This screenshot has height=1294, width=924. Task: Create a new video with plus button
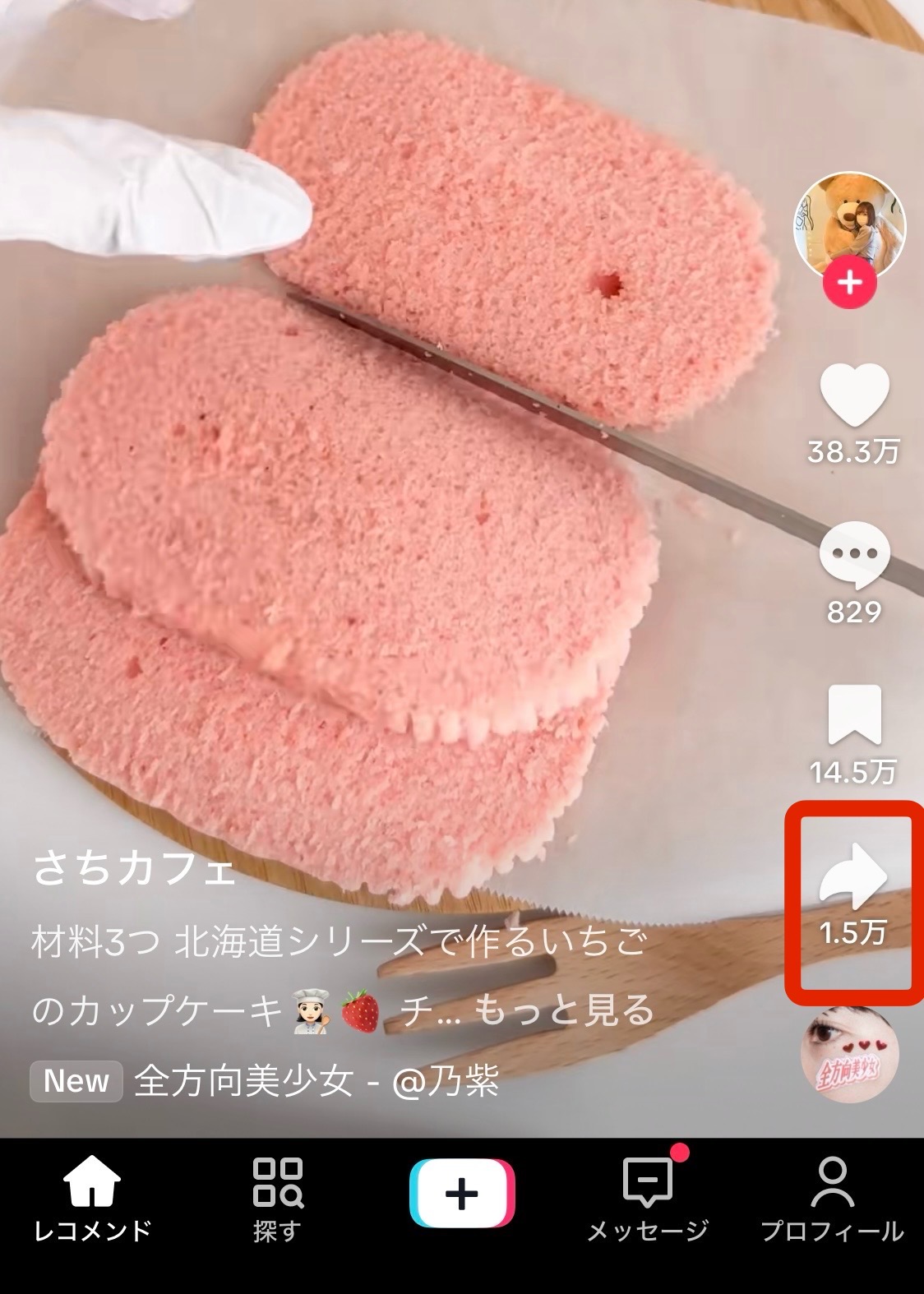point(462,1194)
